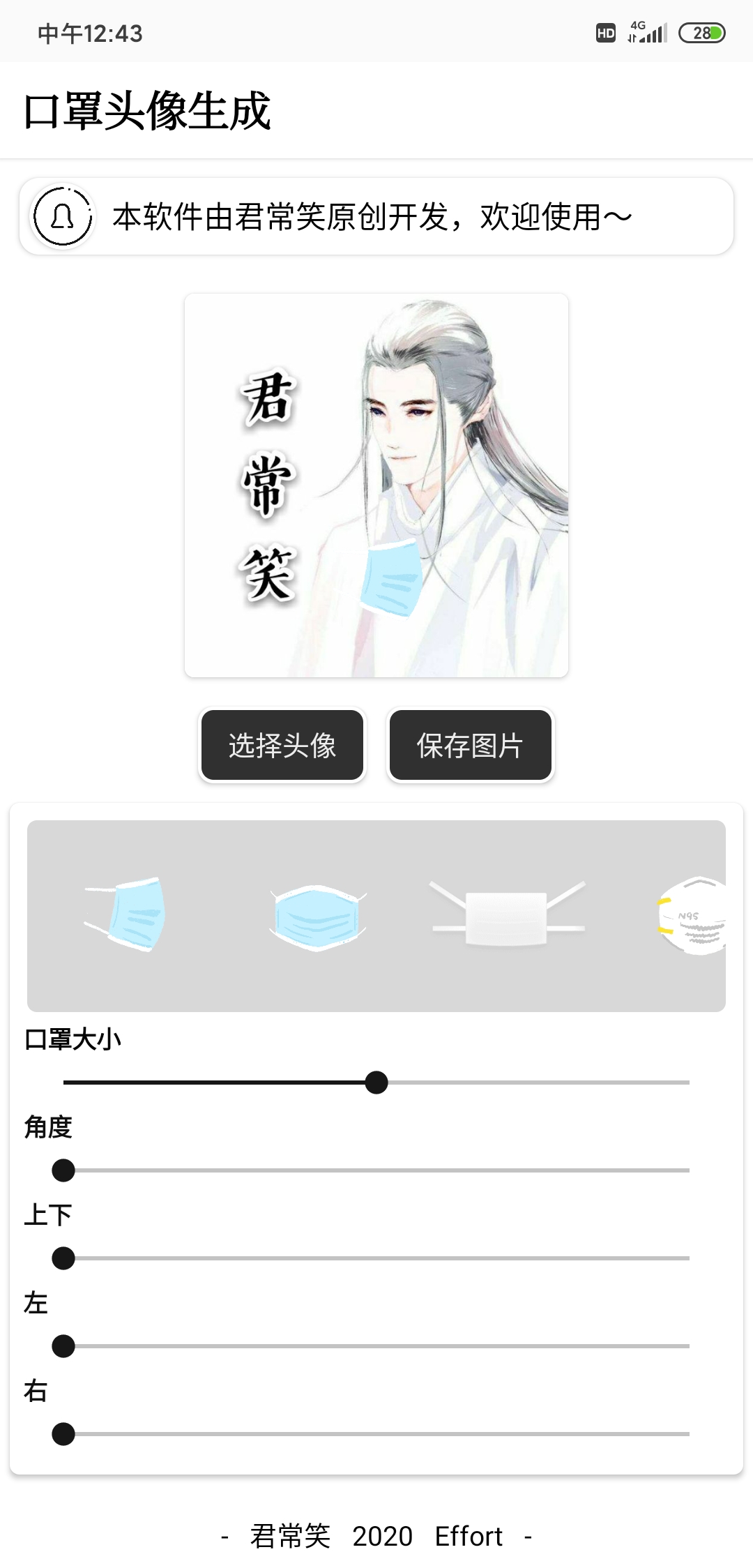
Task: Tap the 口罩大小 slider track
Action: click(x=376, y=1083)
